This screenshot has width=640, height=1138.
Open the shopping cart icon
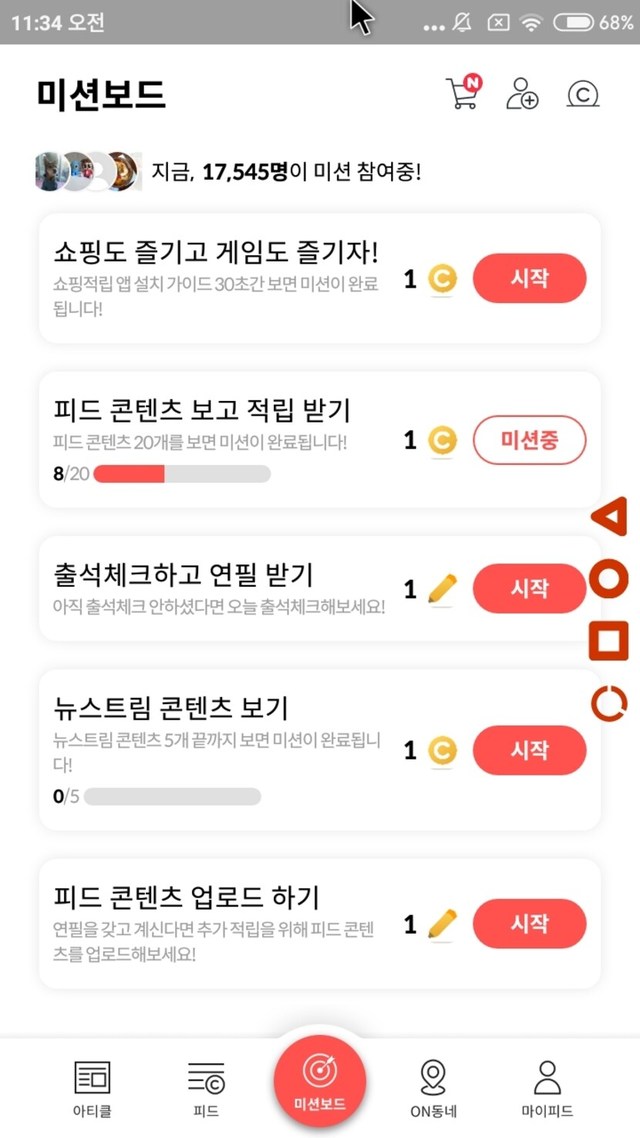point(462,93)
